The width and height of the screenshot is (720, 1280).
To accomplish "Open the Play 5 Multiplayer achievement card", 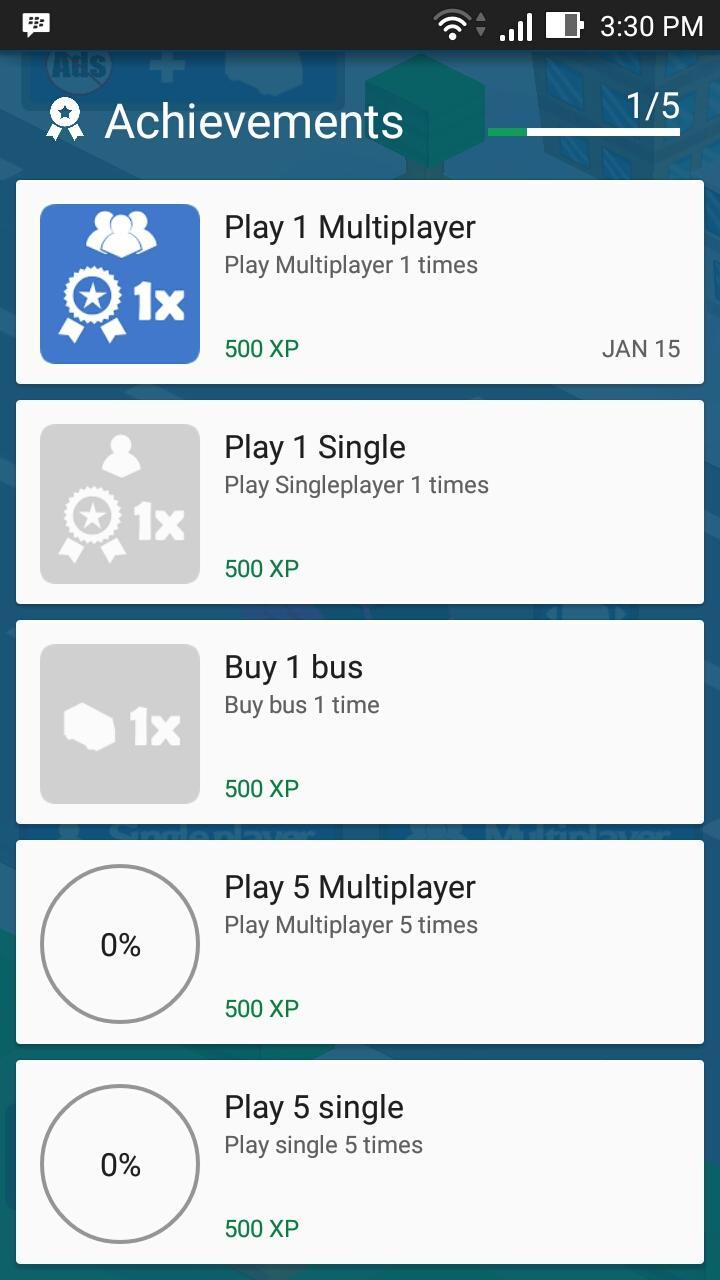I will [x=360, y=943].
